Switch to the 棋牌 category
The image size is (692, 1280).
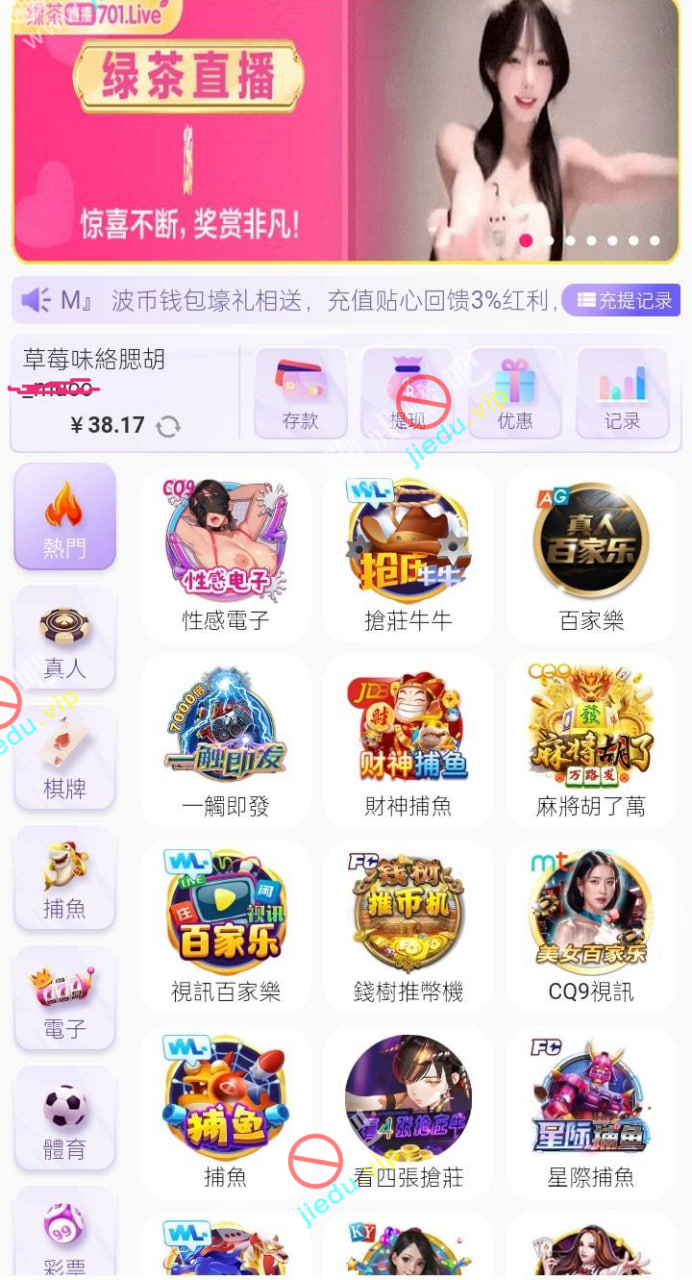[65, 758]
